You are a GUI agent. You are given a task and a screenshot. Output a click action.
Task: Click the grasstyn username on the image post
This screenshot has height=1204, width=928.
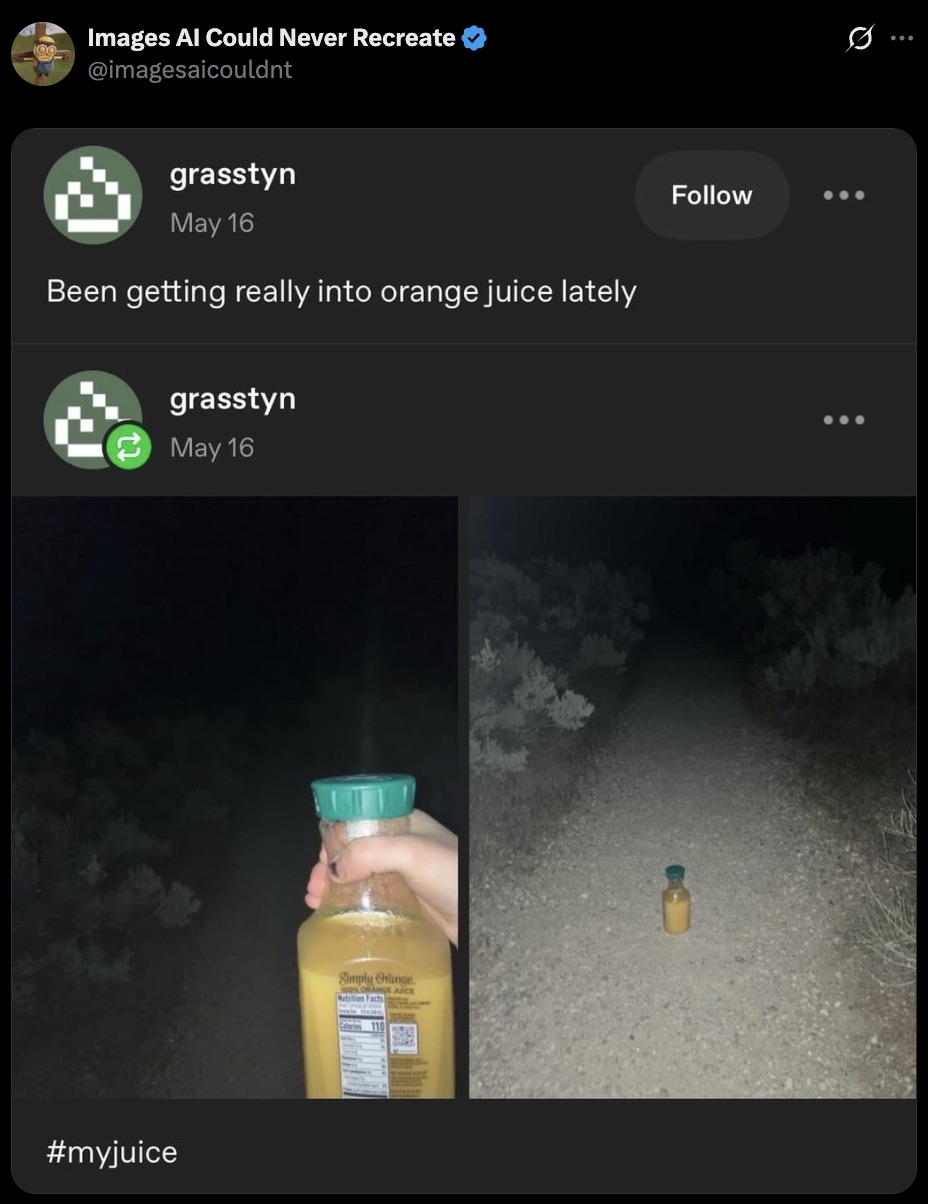(232, 398)
